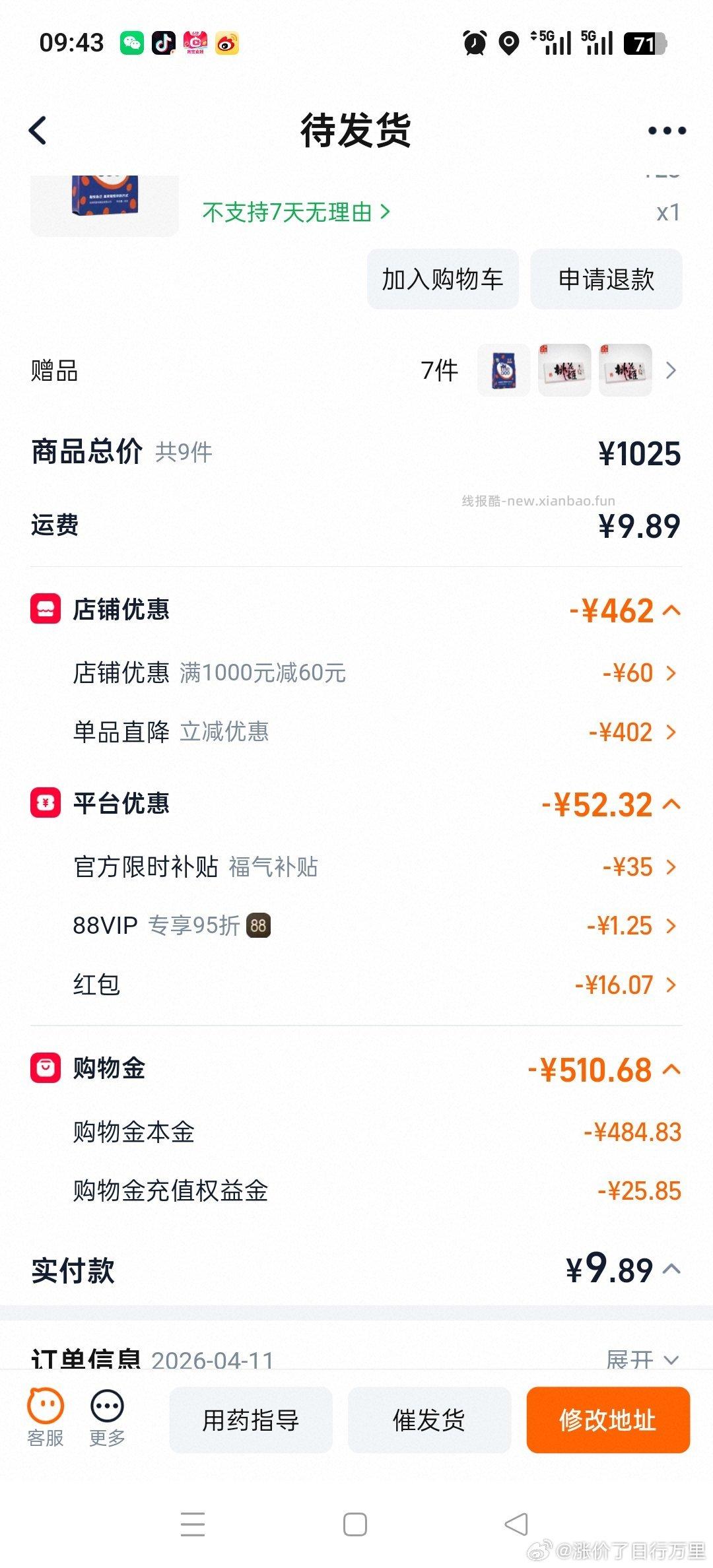Open the 赠品 gift list chevron

pos(671,371)
